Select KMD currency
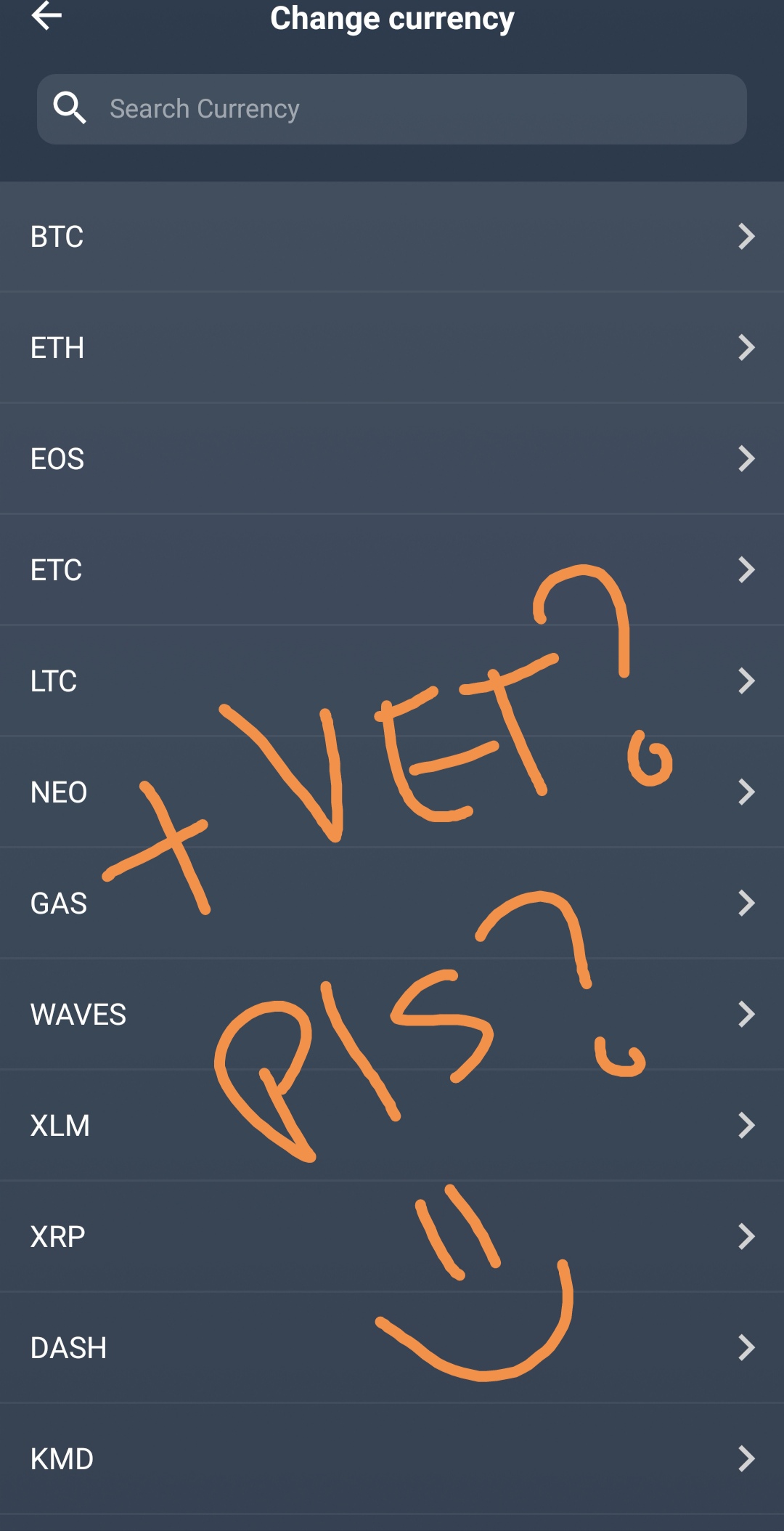Image resolution: width=784 pixels, height=1531 pixels. [392, 1459]
